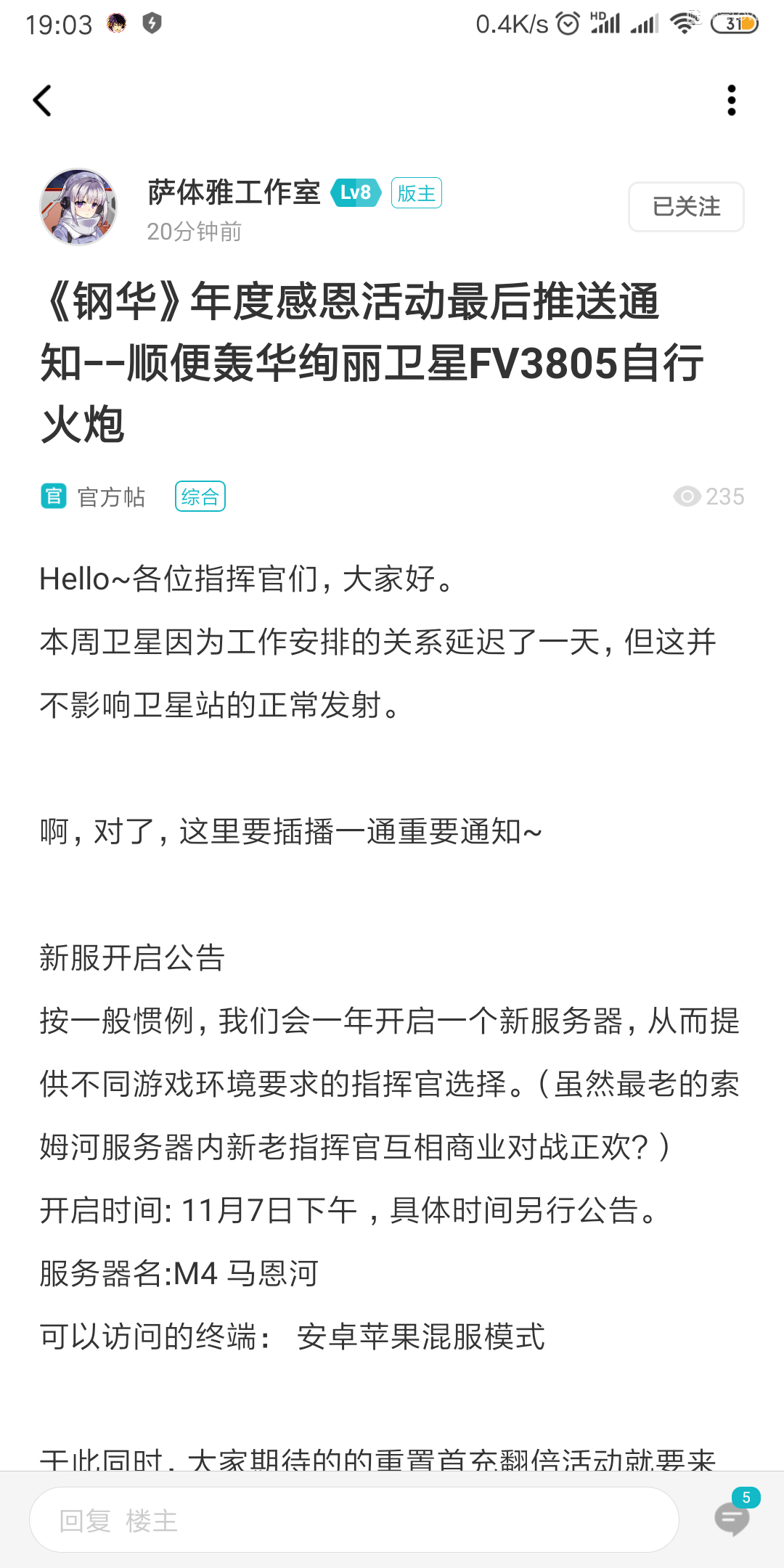
Task: Open the three-dot overflow menu
Action: tap(731, 100)
